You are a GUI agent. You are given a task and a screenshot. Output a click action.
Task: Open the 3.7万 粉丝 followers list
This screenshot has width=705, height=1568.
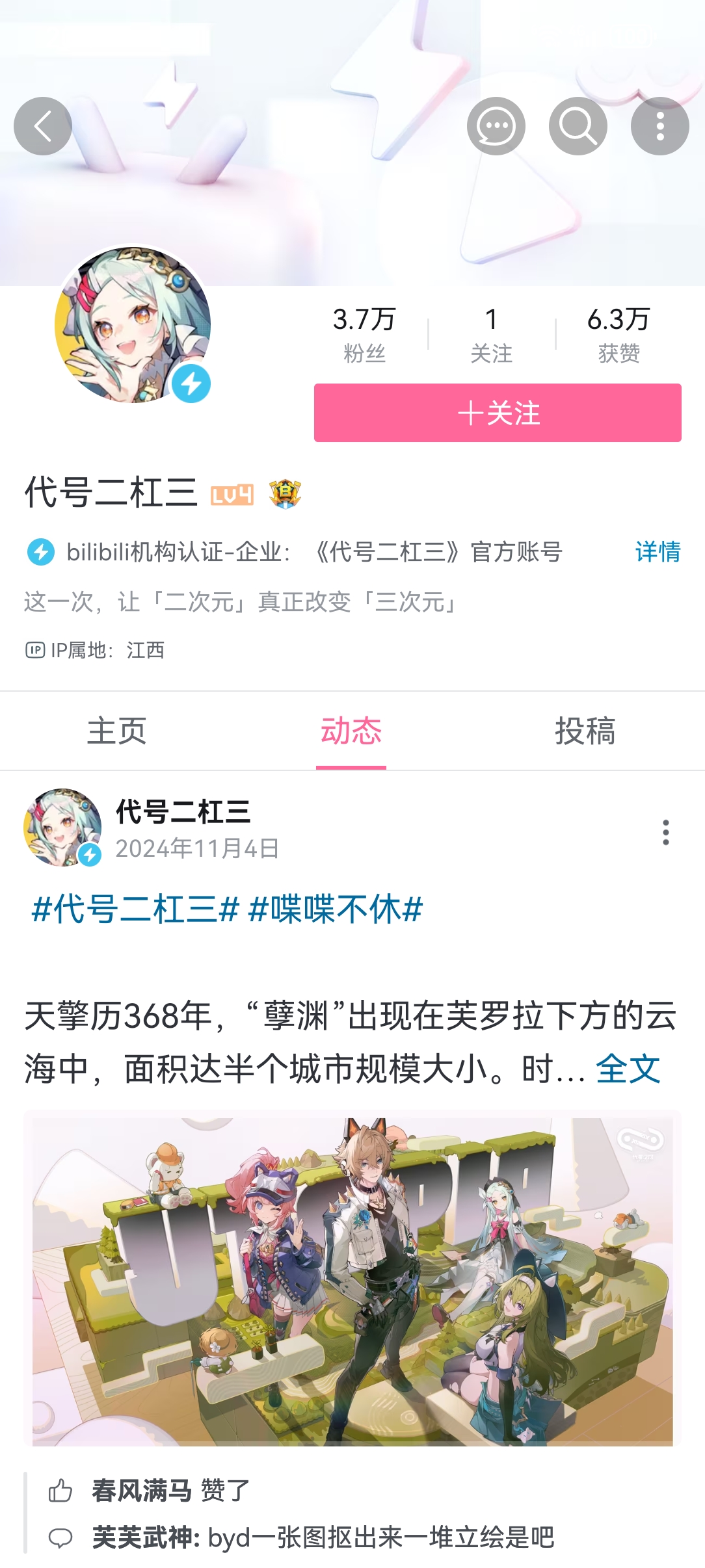[x=364, y=334]
